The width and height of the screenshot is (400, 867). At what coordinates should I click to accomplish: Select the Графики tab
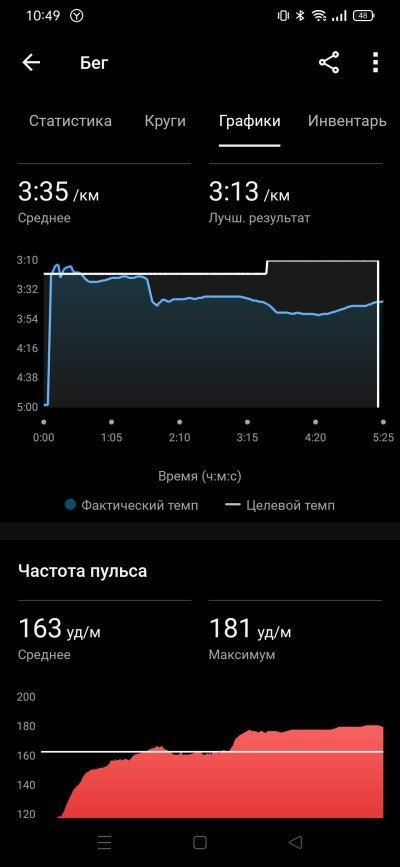[250, 121]
